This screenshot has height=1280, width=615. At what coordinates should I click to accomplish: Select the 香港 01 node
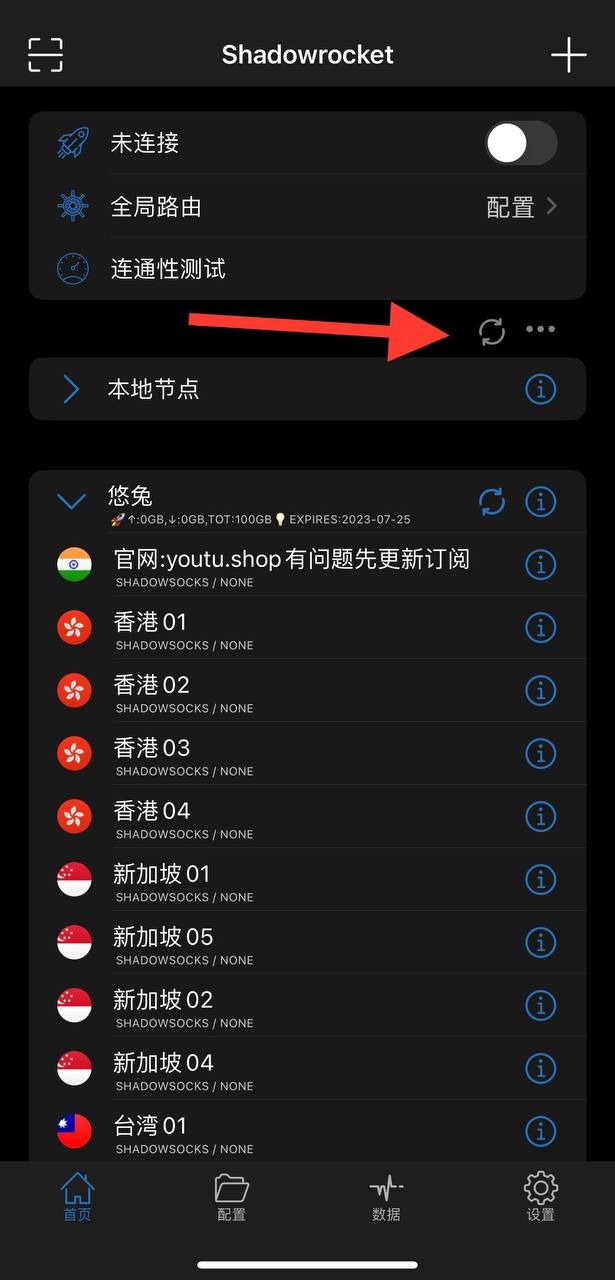[280, 628]
